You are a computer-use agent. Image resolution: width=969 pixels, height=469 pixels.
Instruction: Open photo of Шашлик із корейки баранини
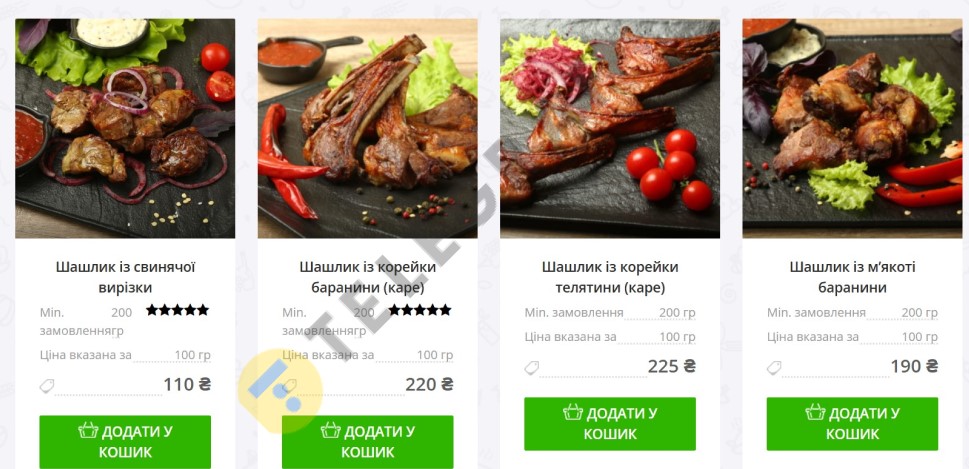(367, 128)
